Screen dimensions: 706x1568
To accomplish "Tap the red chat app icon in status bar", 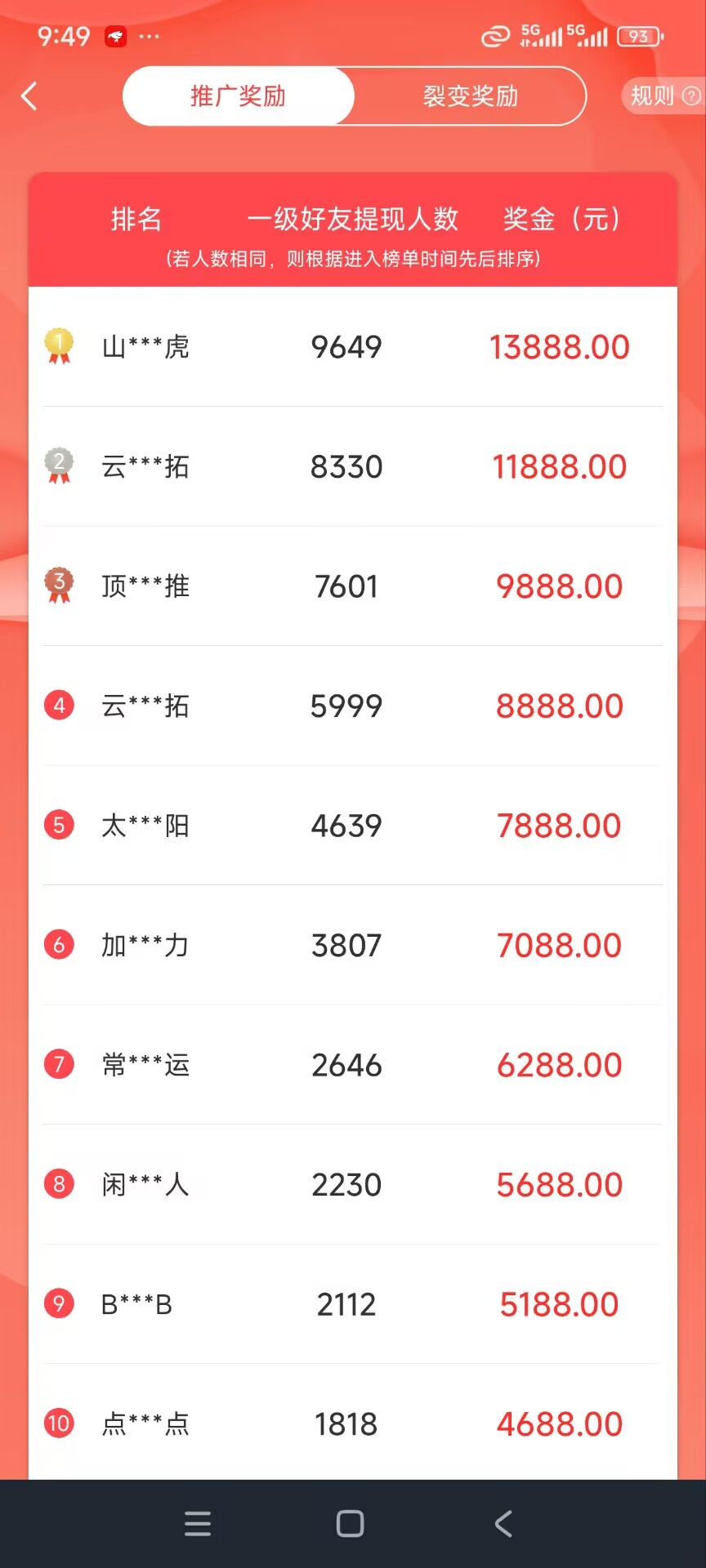I will click(115, 35).
